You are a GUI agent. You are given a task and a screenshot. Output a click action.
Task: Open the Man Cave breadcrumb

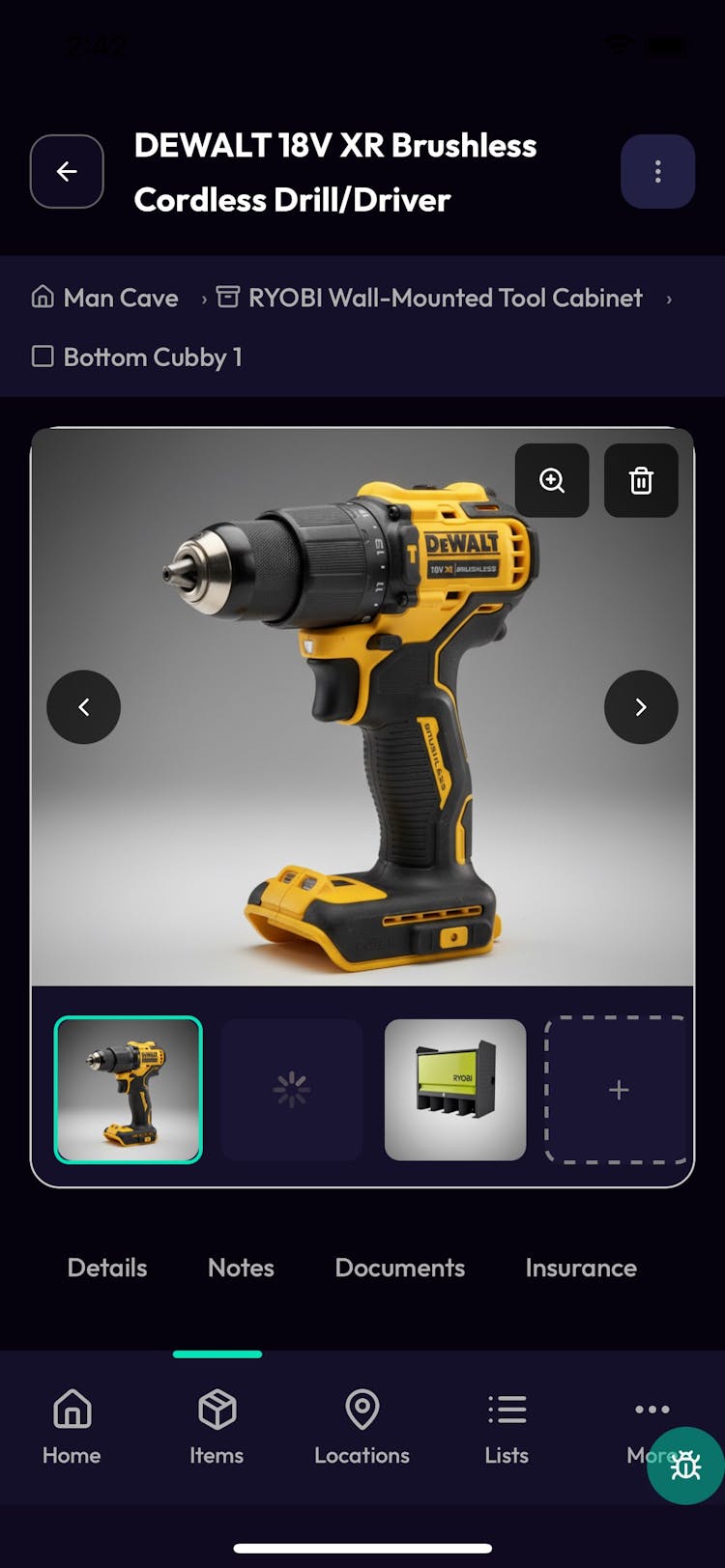coord(105,298)
